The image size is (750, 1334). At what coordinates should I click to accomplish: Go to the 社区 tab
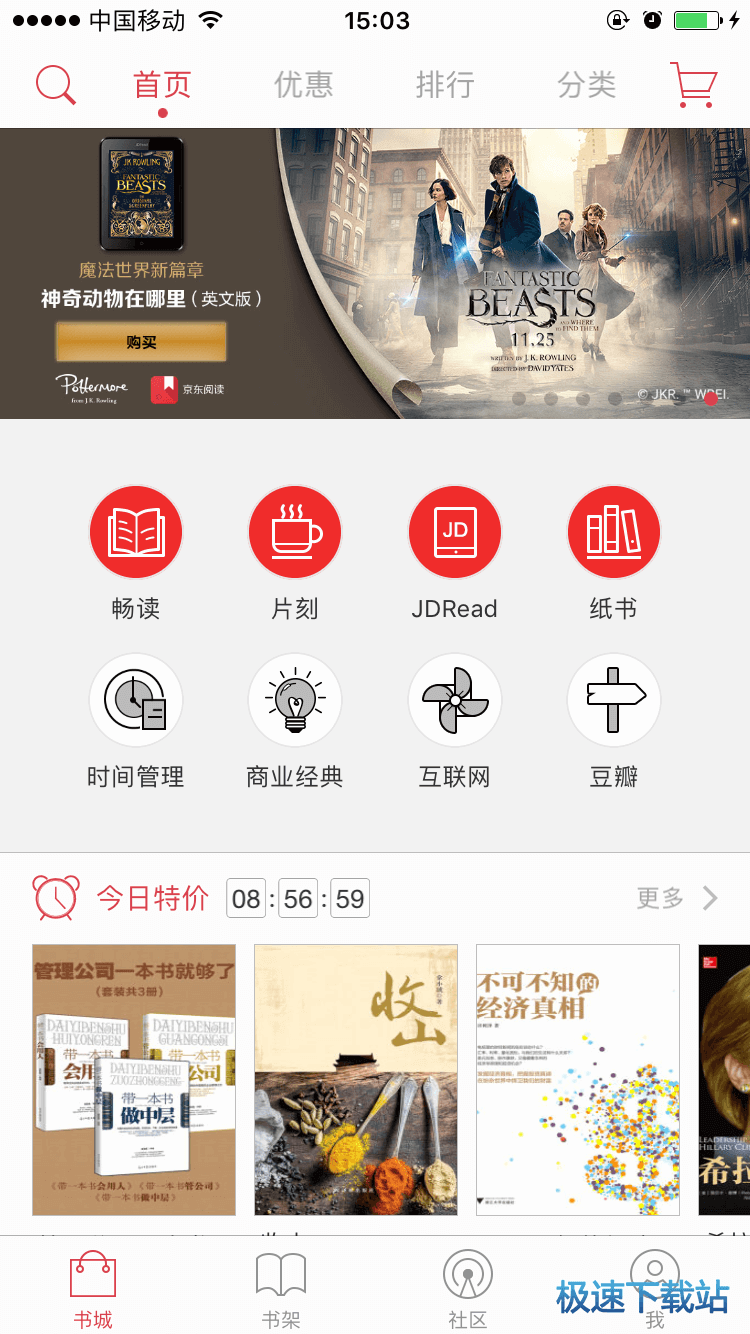(x=468, y=1290)
